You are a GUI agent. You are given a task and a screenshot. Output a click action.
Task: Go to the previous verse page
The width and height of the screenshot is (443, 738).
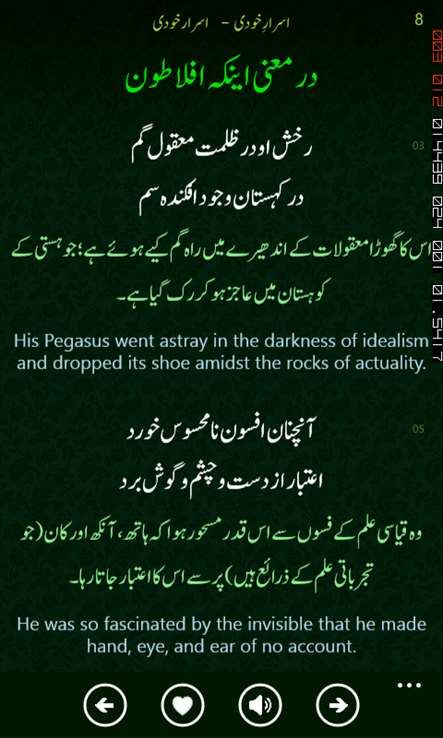coord(105,705)
